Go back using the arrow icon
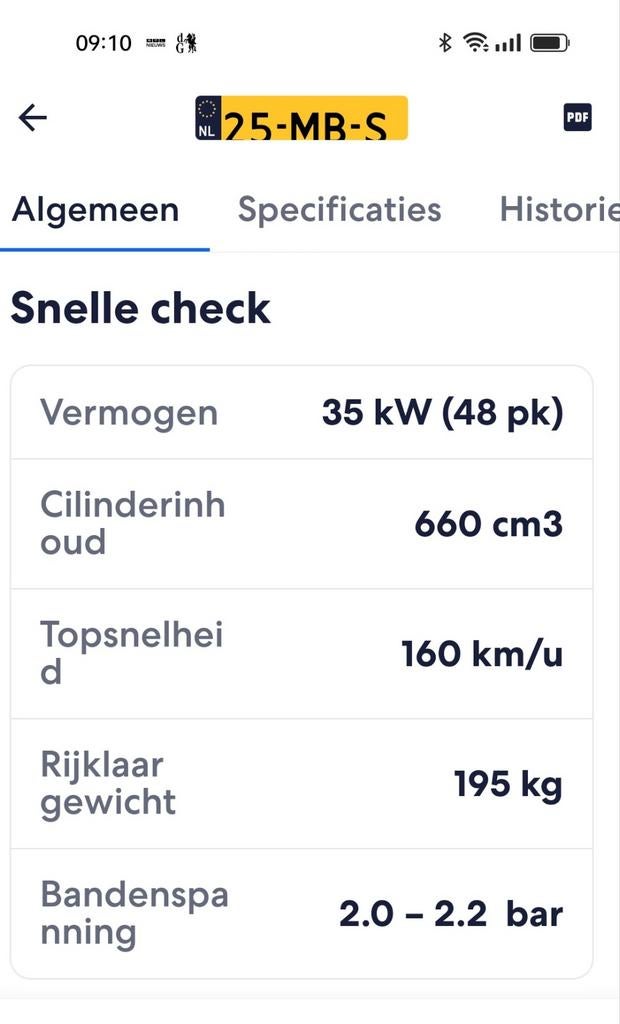 tap(33, 118)
